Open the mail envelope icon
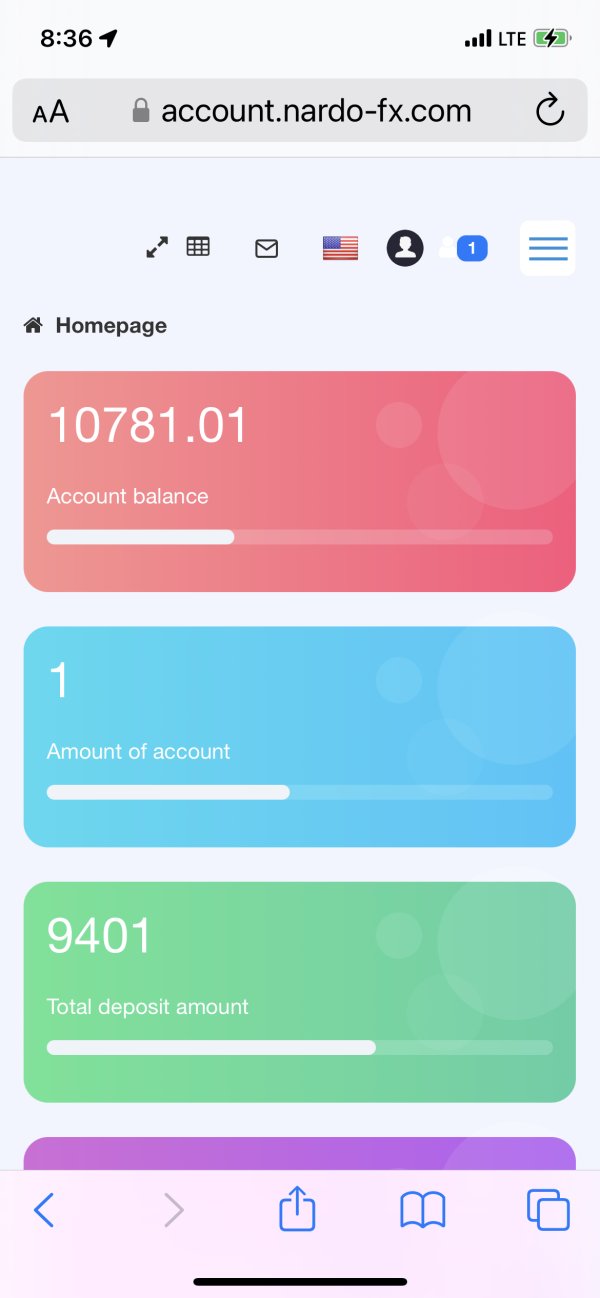The image size is (600, 1298). (x=266, y=248)
